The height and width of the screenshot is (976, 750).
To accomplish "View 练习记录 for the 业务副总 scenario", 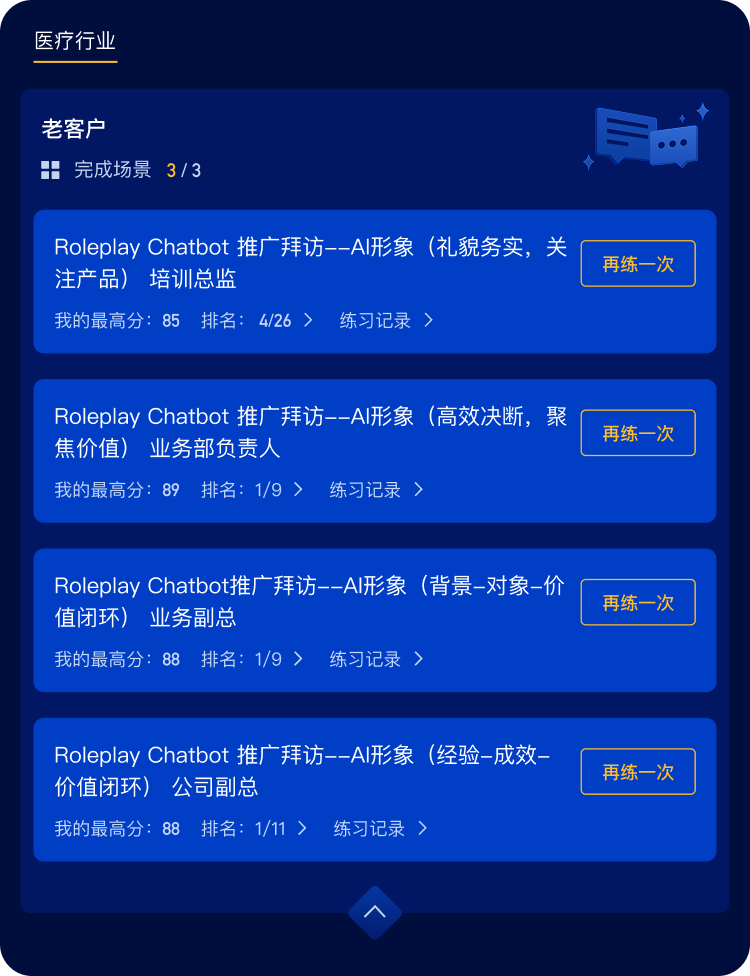I will point(376,659).
